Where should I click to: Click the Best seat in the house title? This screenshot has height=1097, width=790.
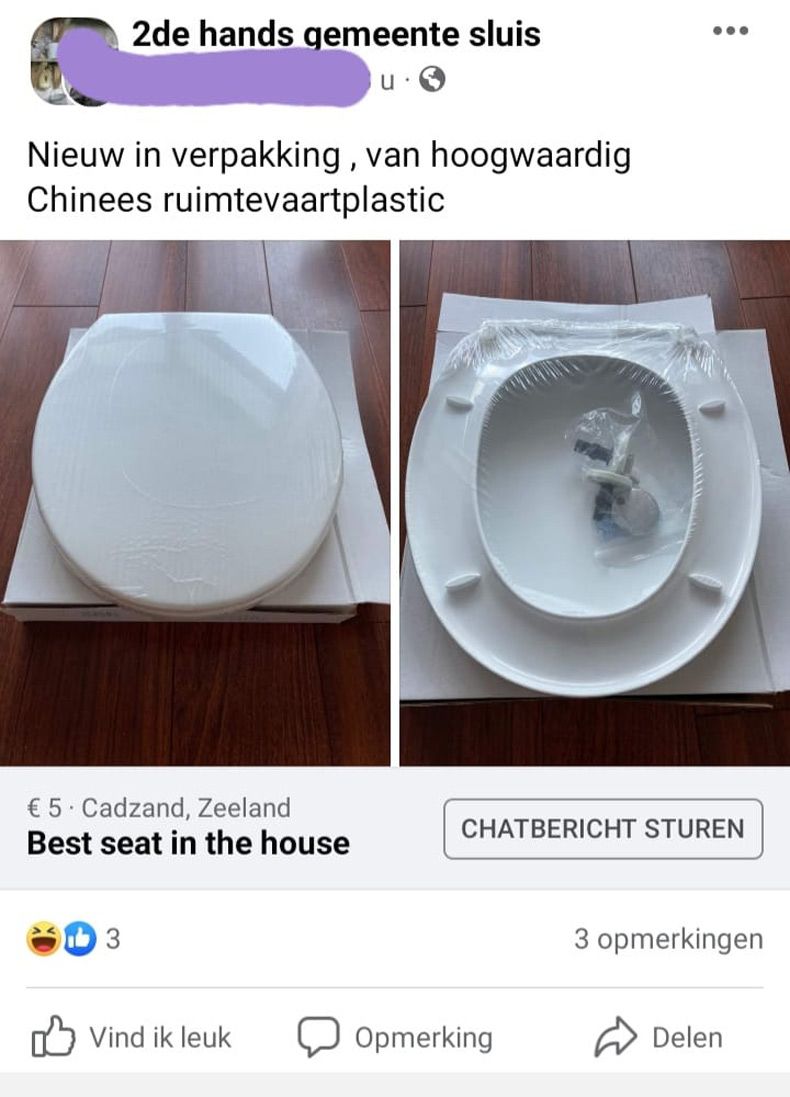coord(188,843)
